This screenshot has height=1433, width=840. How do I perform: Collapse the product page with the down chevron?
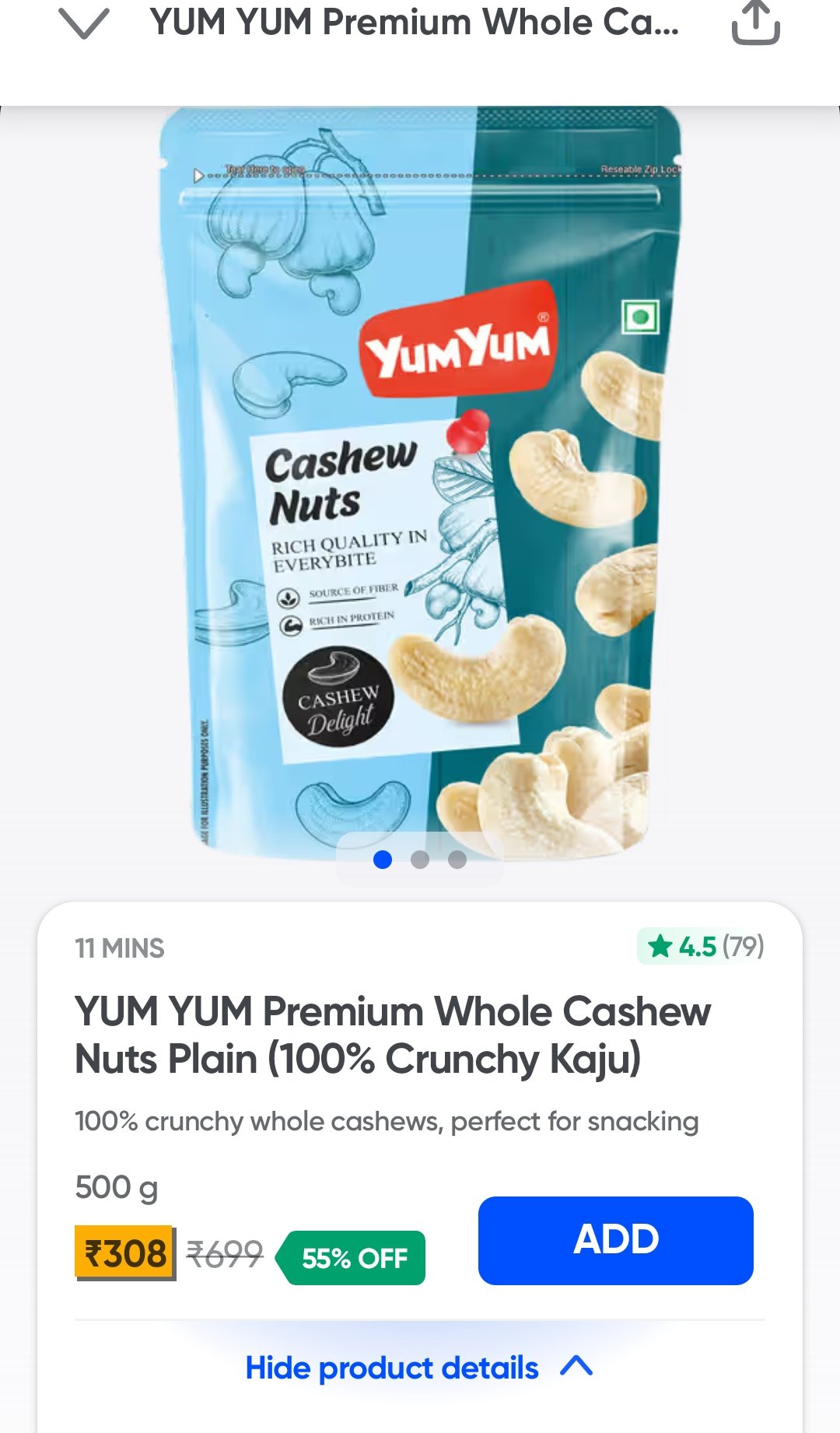tap(84, 23)
